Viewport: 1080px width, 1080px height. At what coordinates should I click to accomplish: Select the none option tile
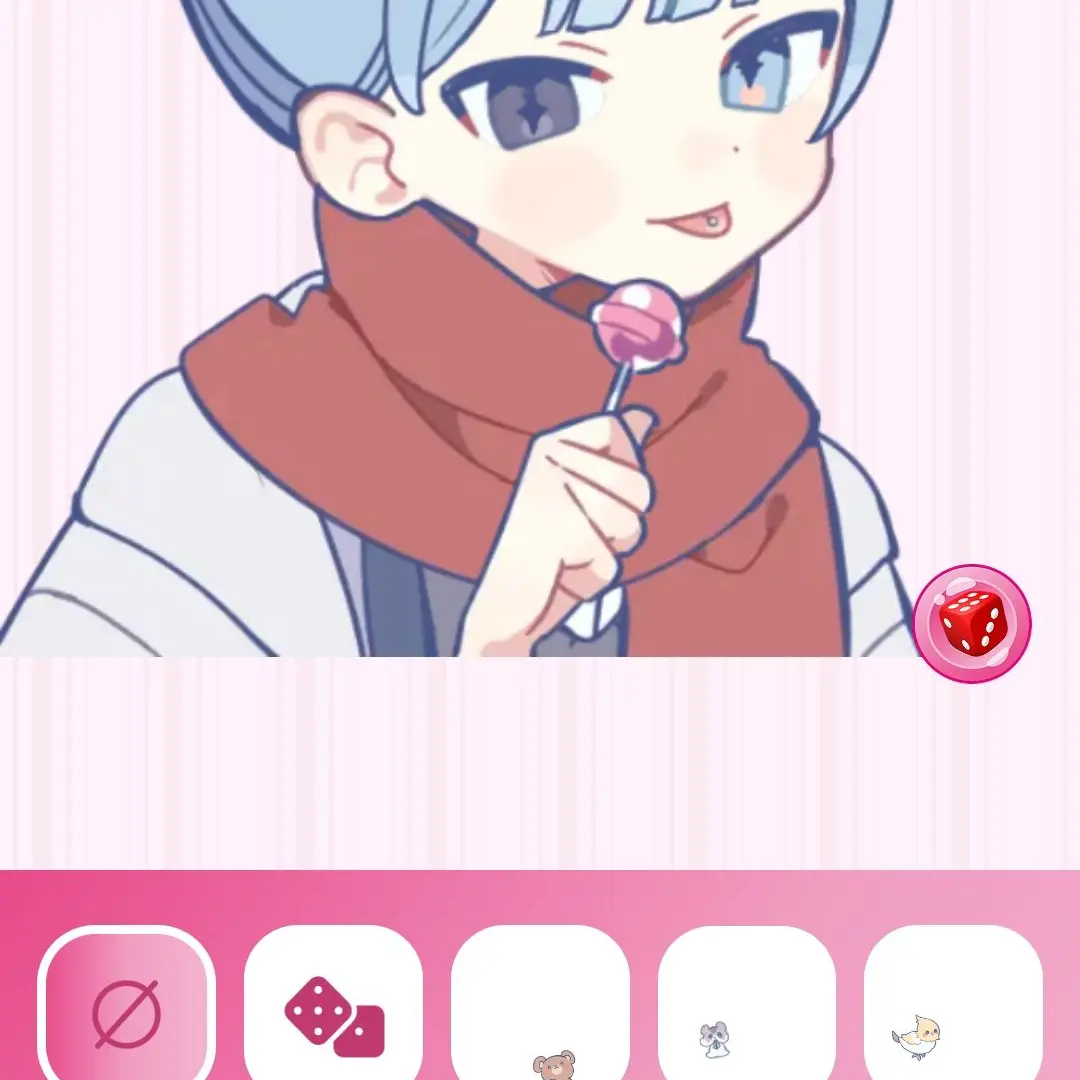click(x=127, y=1010)
